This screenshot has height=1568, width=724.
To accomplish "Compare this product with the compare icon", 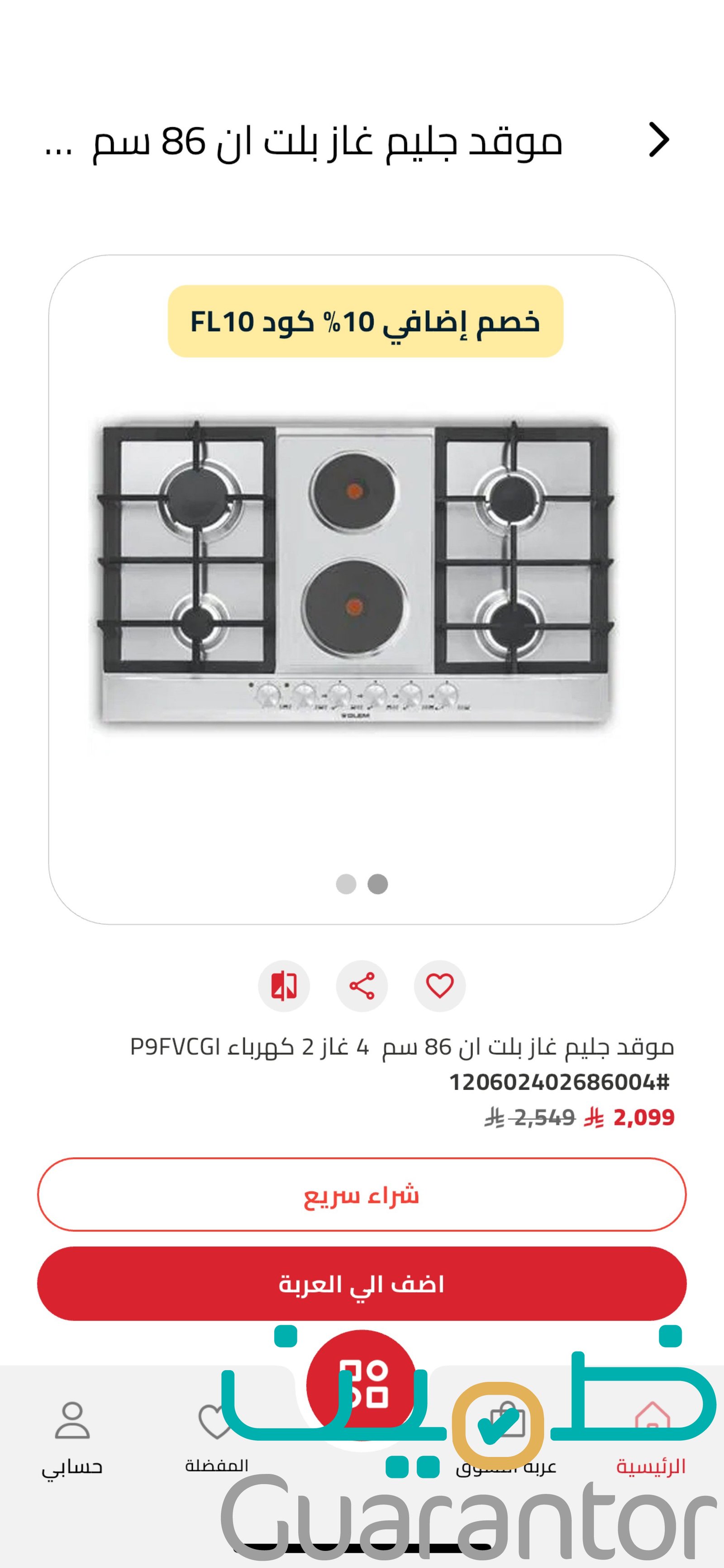I will [x=284, y=985].
